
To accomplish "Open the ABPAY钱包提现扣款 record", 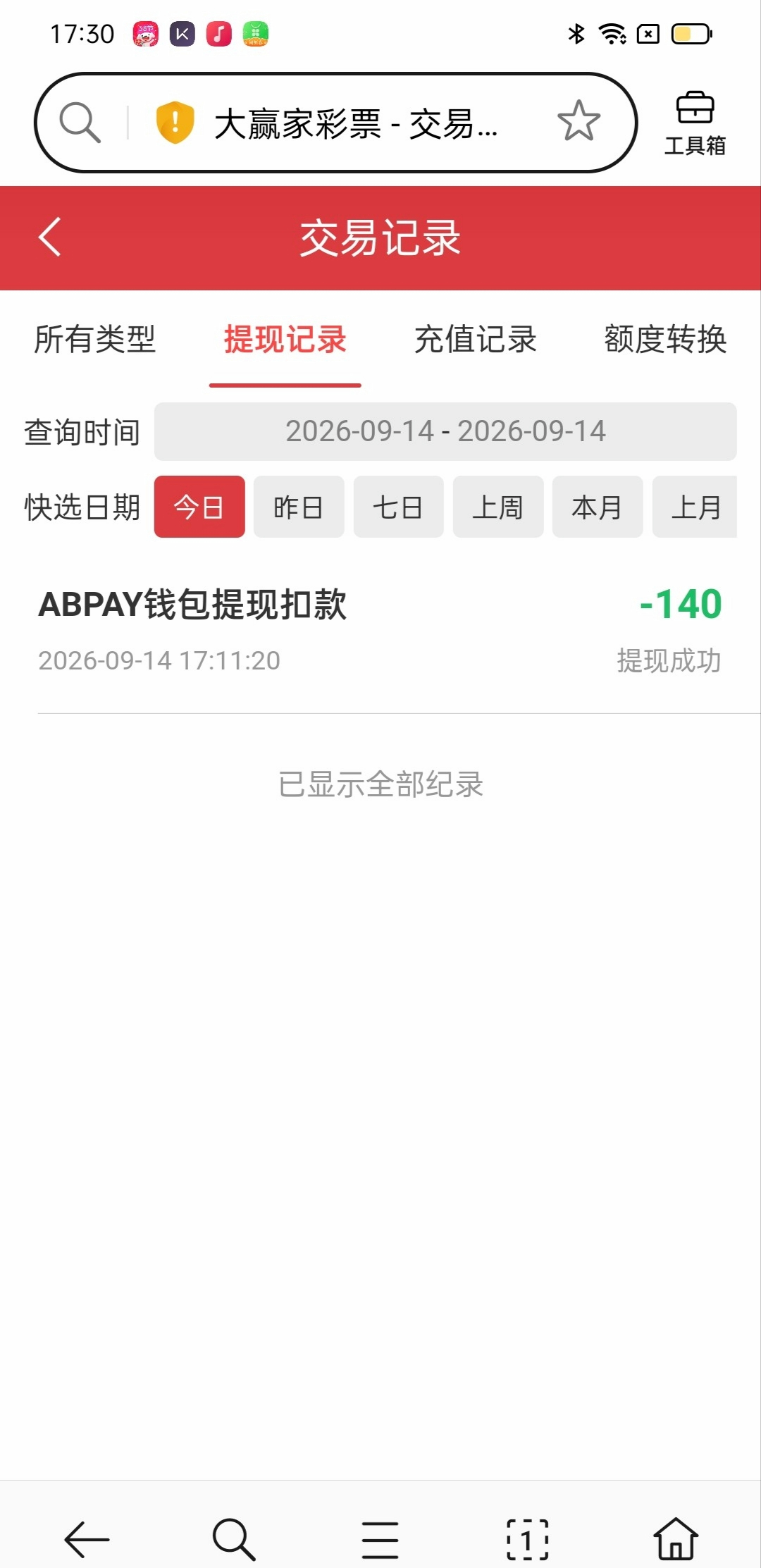I will tap(380, 631).
